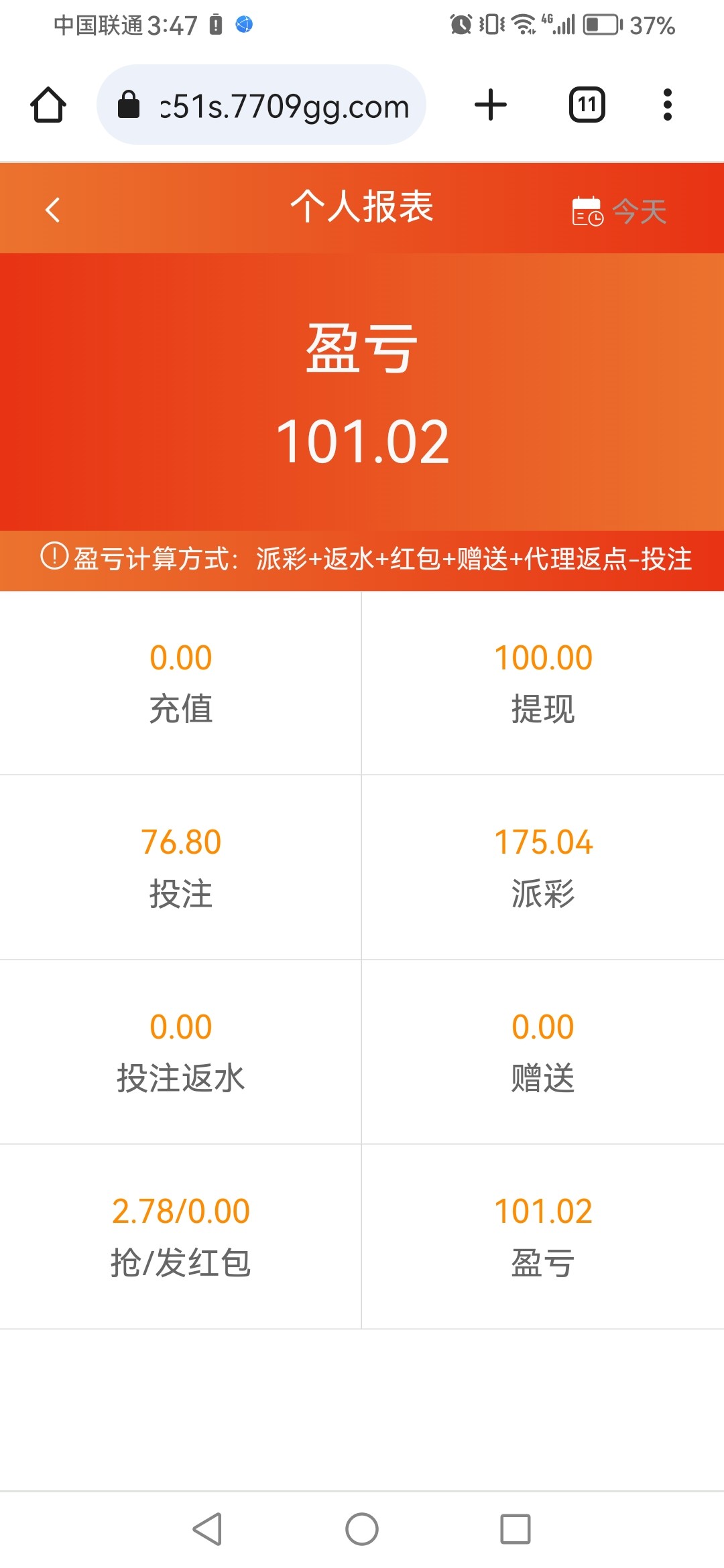
Task: Open the recent apps view
Action: click(x=516, y=1528)
